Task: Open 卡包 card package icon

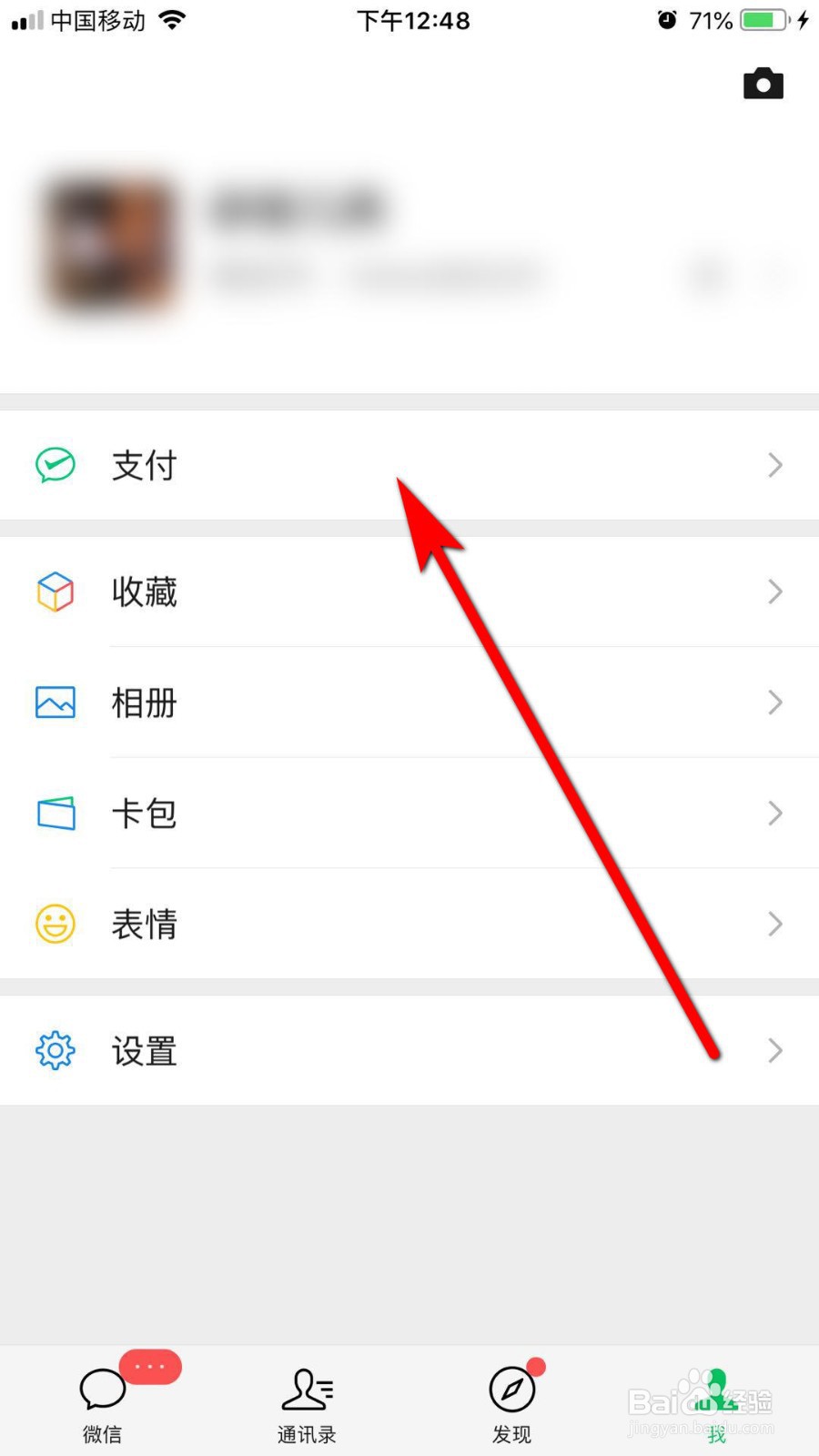Action: [55, 814]
